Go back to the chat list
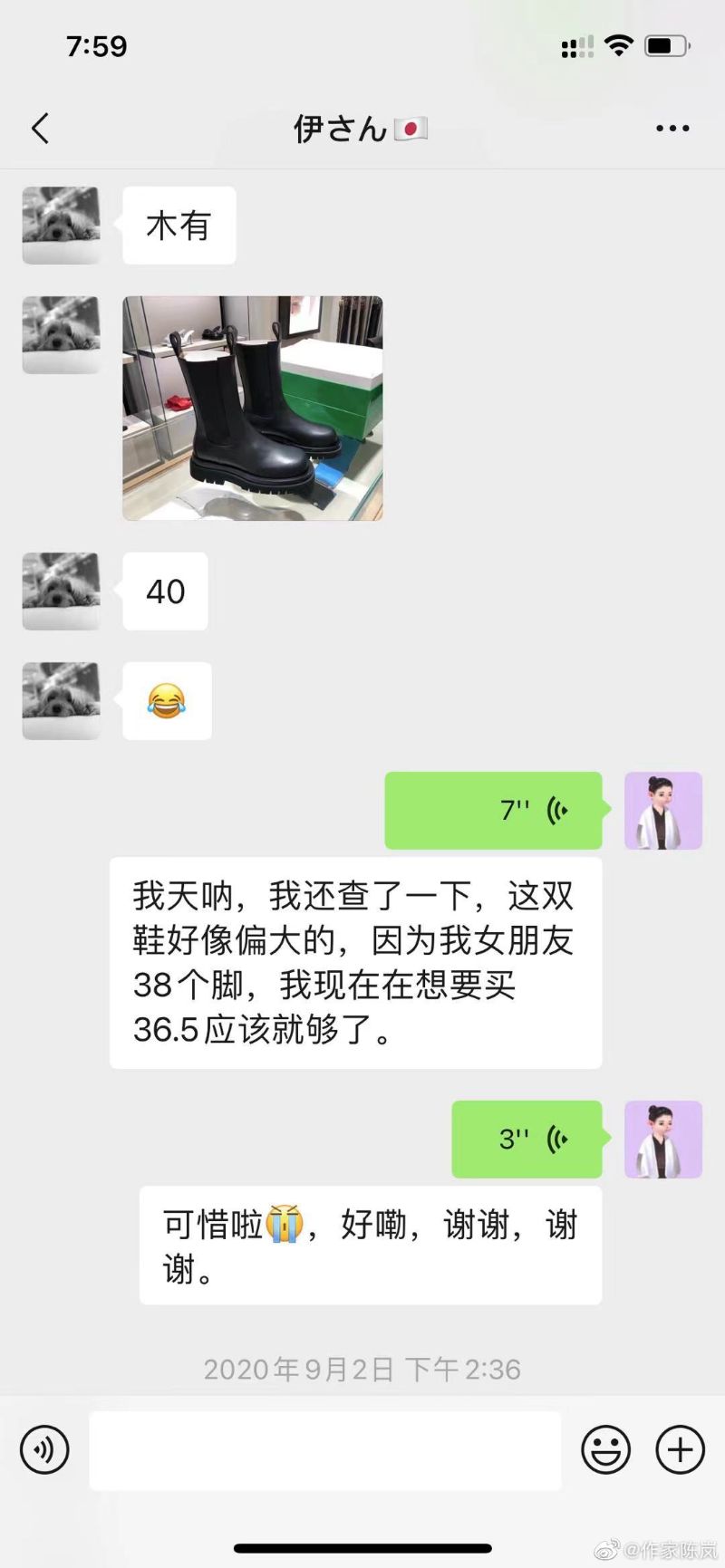 (x=40, y=129)
